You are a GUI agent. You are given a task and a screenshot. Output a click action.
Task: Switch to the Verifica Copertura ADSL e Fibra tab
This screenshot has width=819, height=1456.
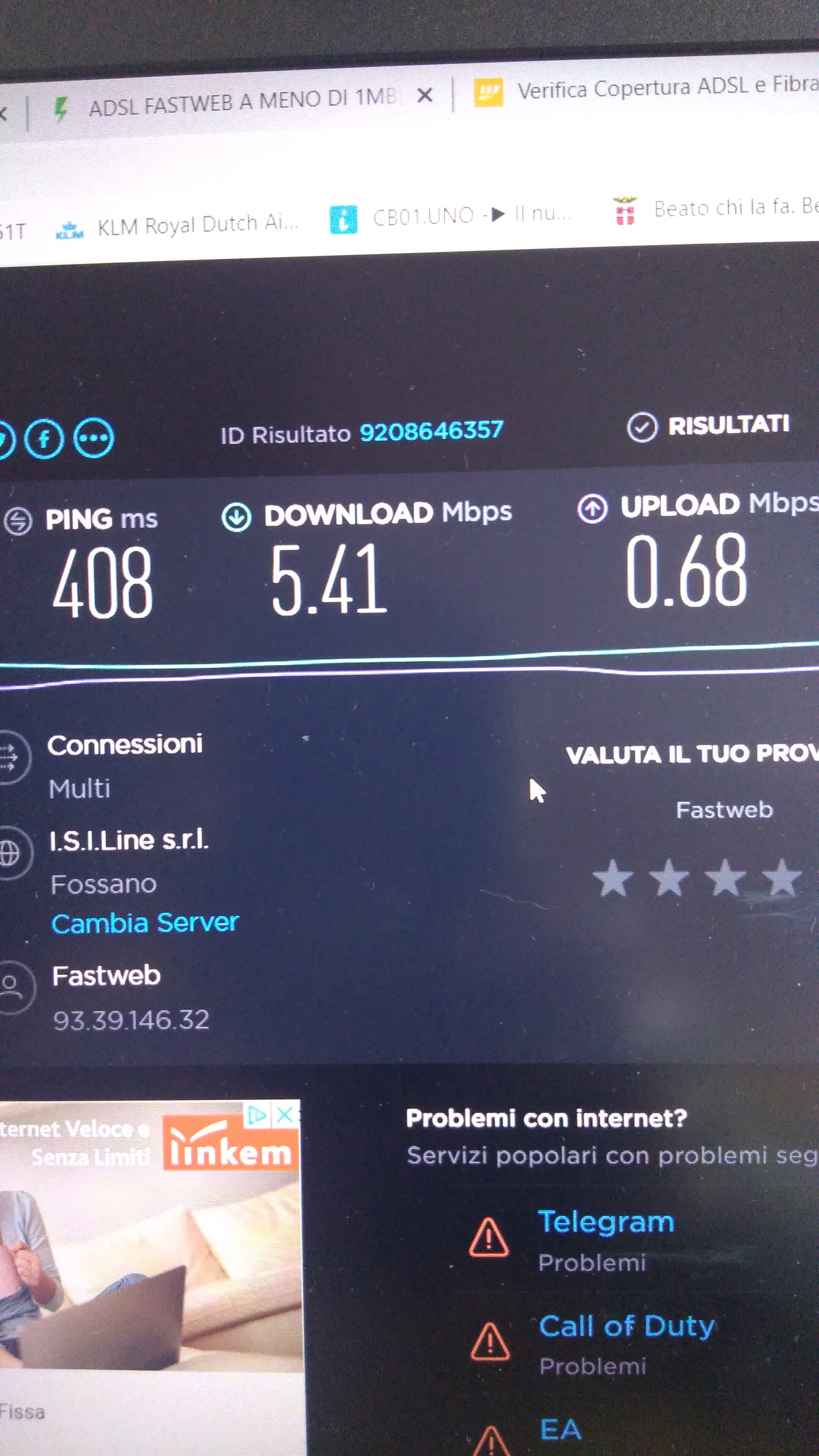tap(644, 89)
